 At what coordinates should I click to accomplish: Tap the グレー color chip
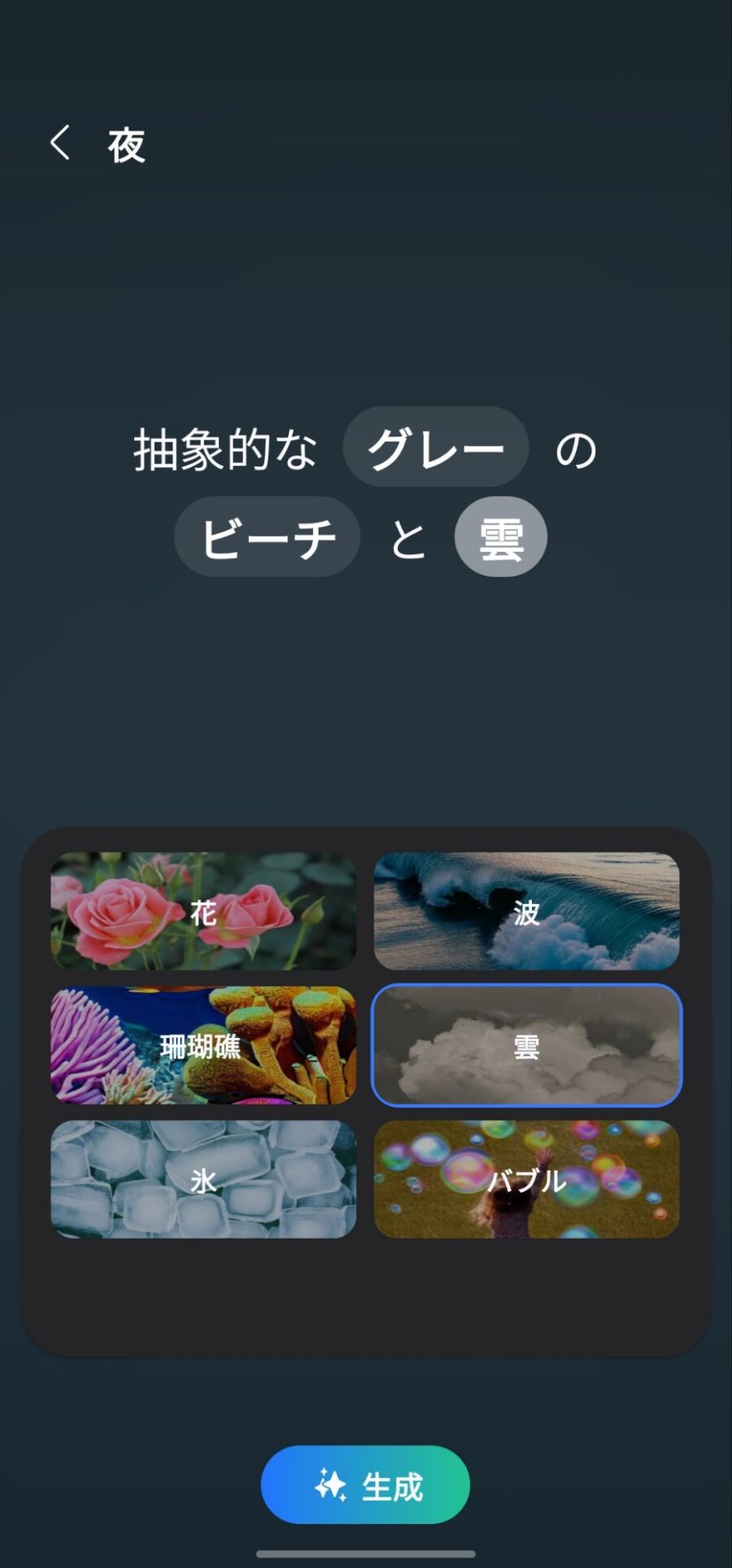click(x=435, y=447)
